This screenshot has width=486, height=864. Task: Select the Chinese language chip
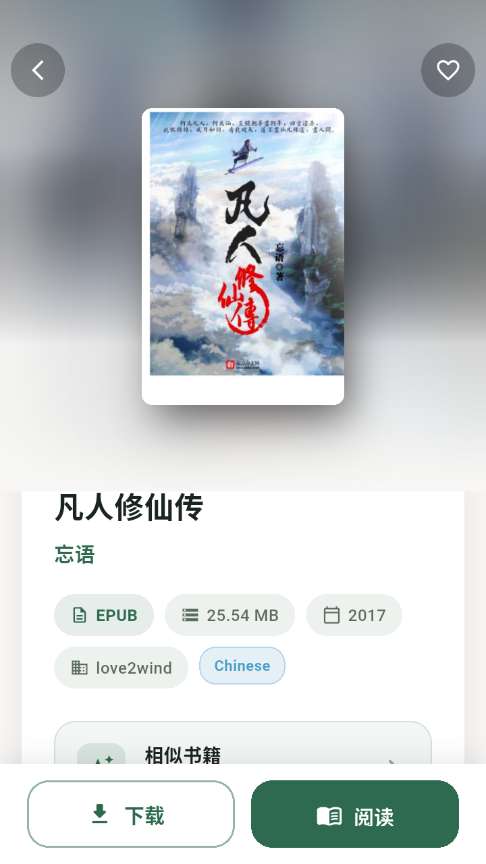tap(242, 666)
